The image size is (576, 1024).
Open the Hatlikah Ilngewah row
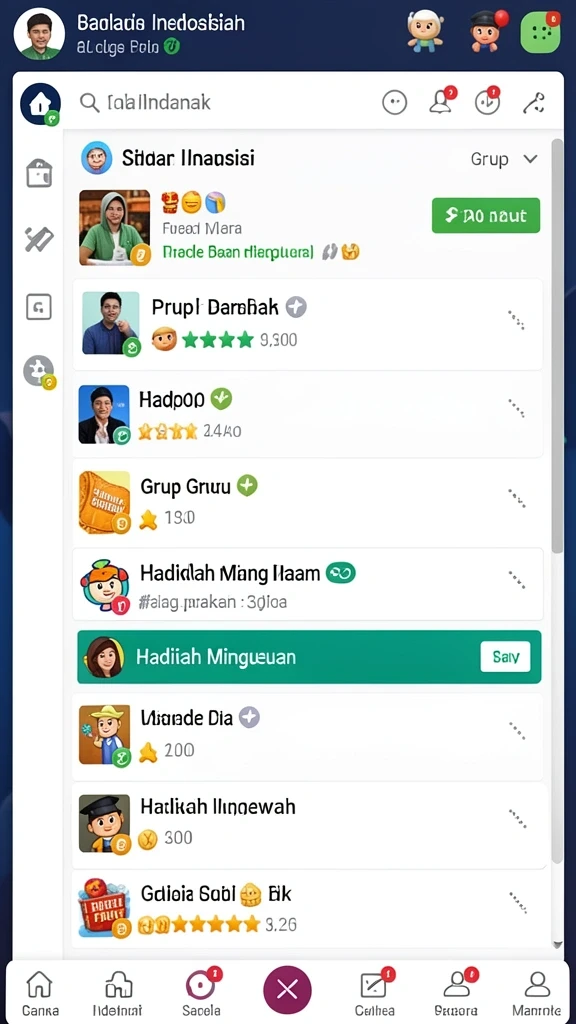pyautogui.click(x=308, y=824)
